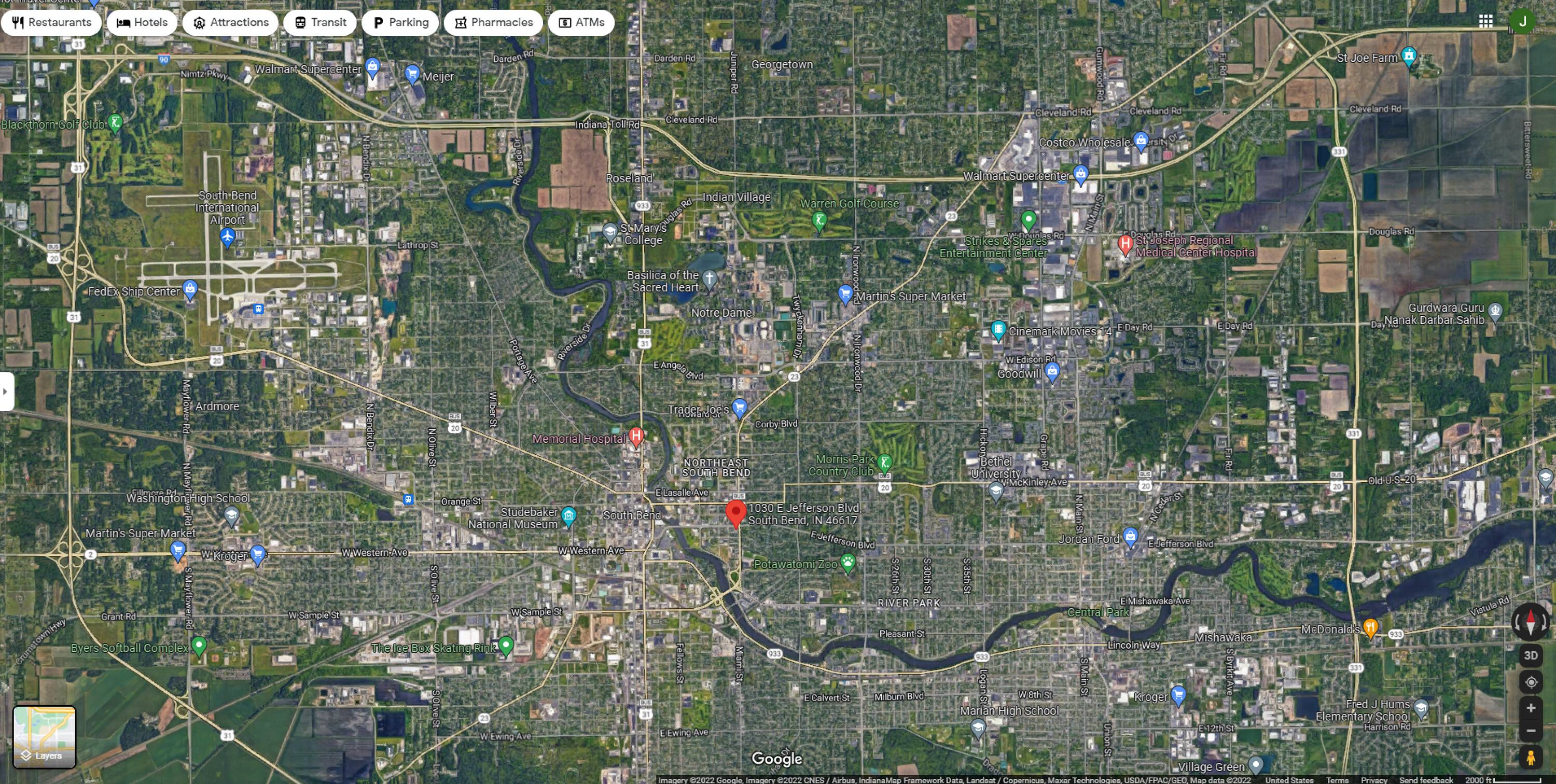Zoom in on the map
The height and width of the screenshot is (784, 1556).
(1531, 708)
